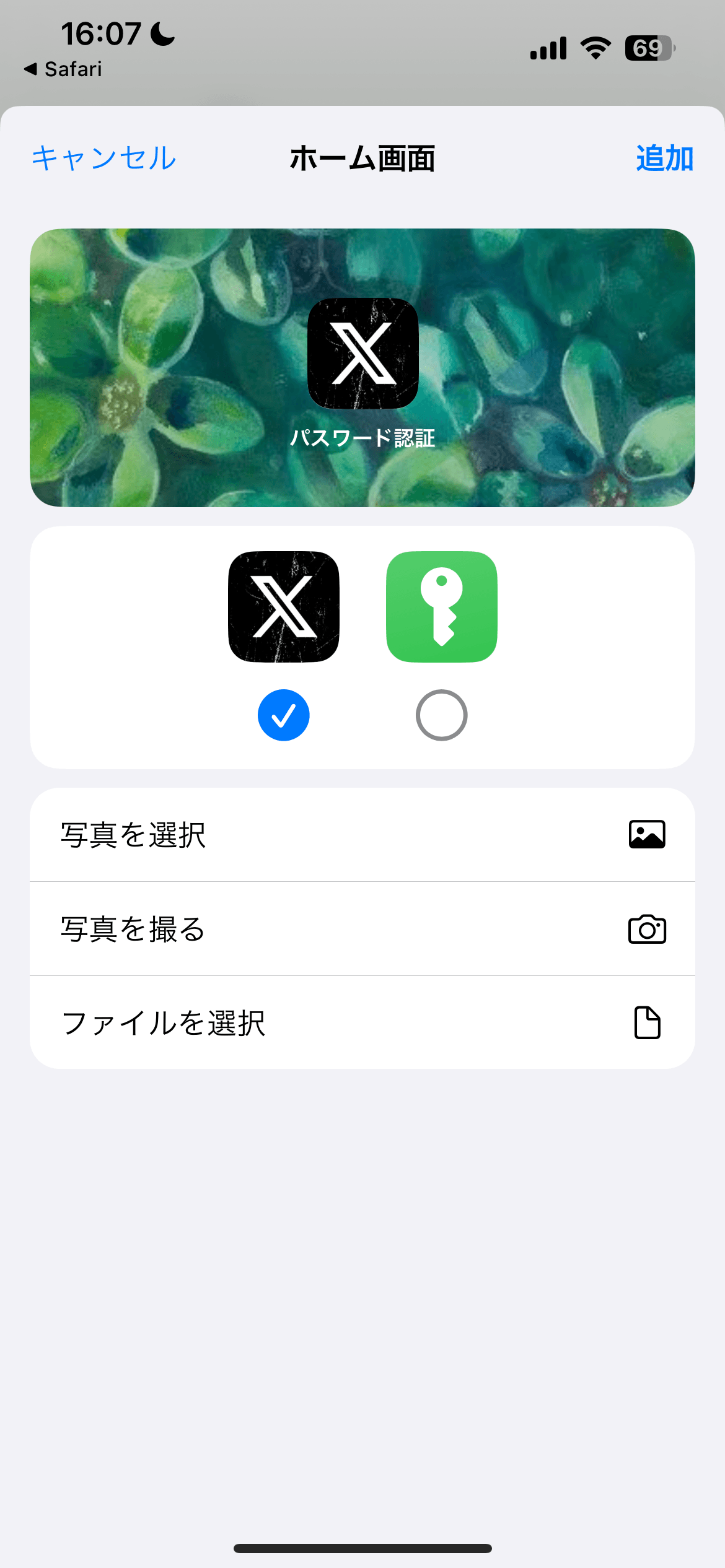
Task: Tap キャンセル to cancel
Action: coord(104,158)
